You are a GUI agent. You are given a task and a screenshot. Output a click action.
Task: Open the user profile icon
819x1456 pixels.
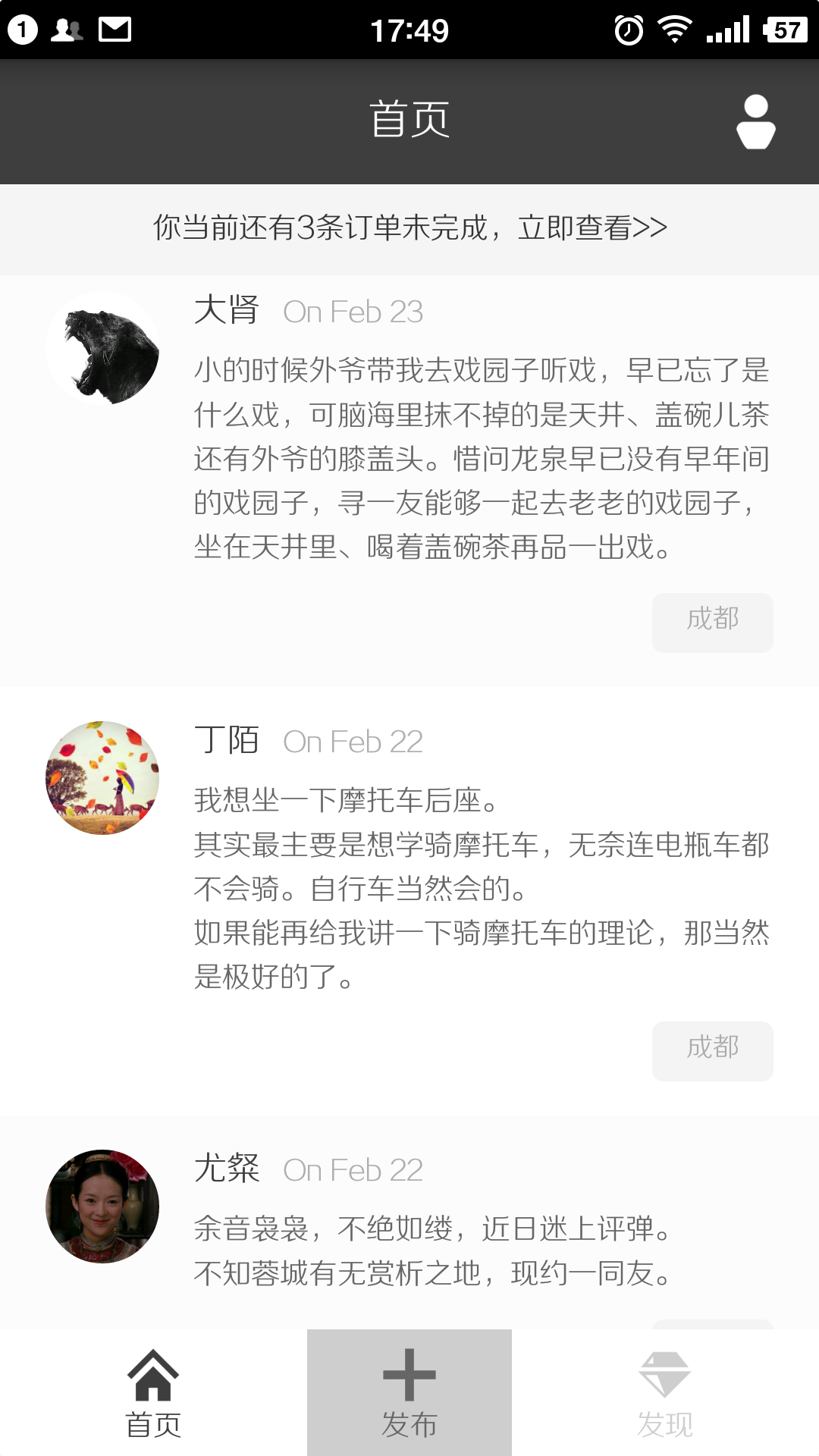click(755, 121)
